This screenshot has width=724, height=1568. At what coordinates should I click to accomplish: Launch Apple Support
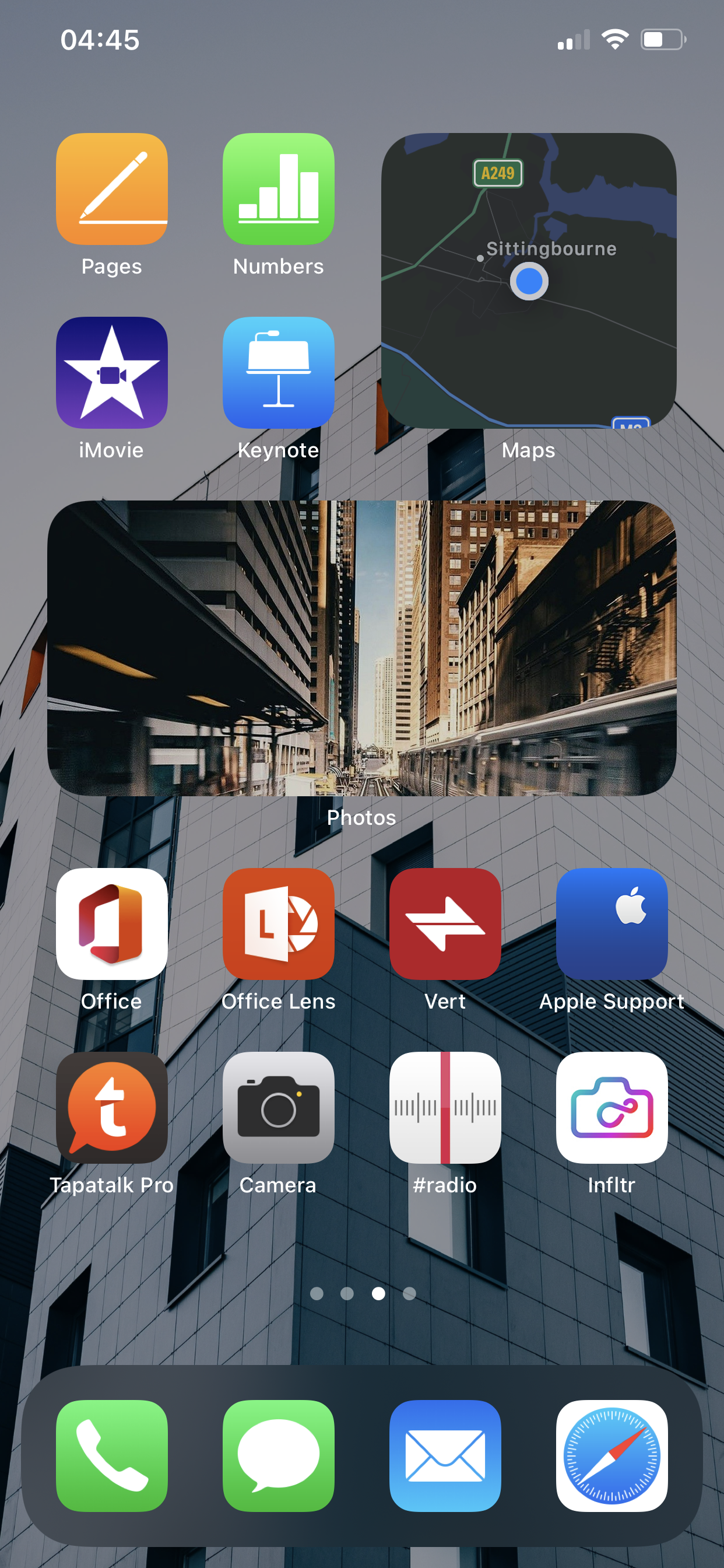[611, 923]
